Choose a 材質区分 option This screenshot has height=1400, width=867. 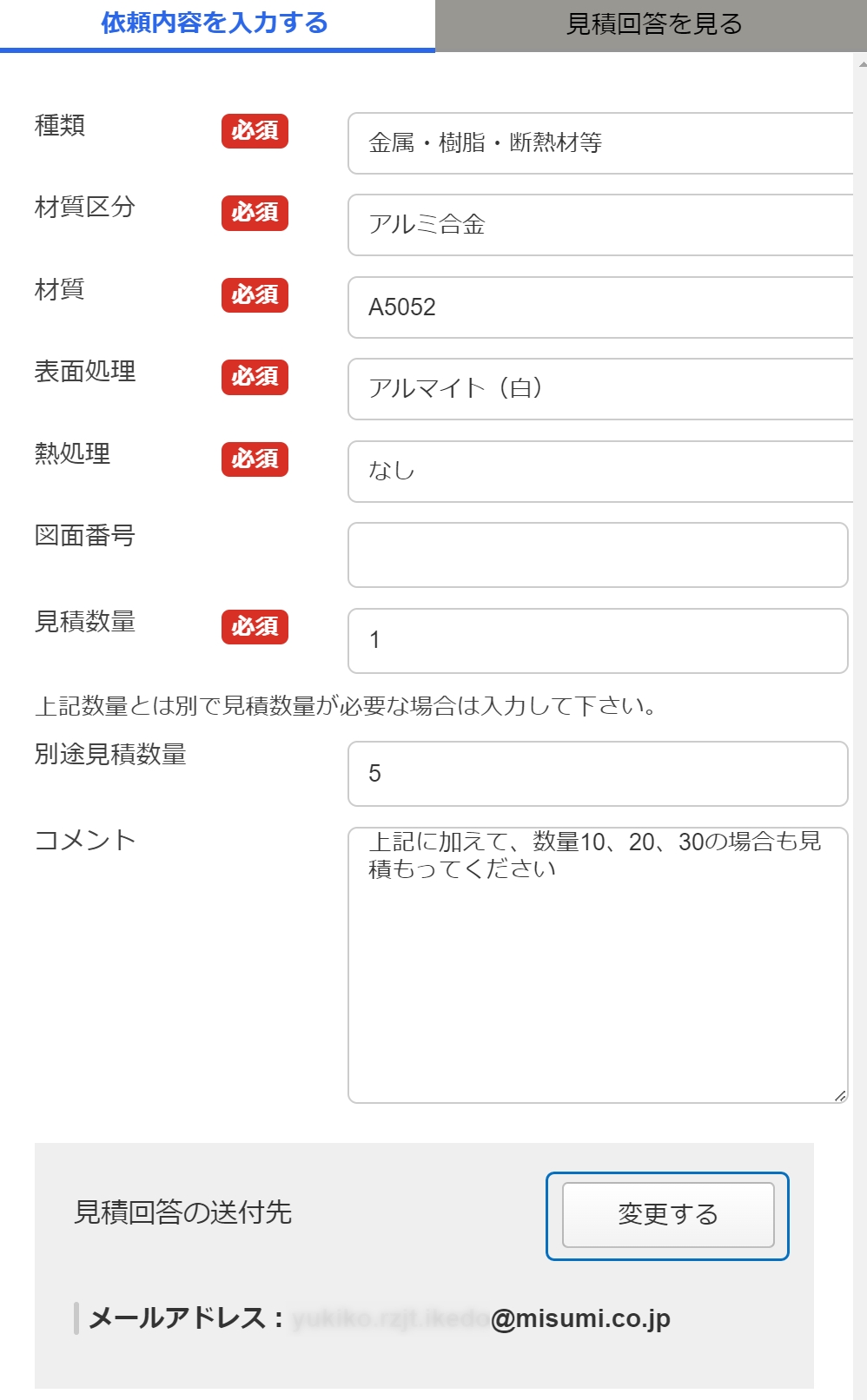click(599, 225)
